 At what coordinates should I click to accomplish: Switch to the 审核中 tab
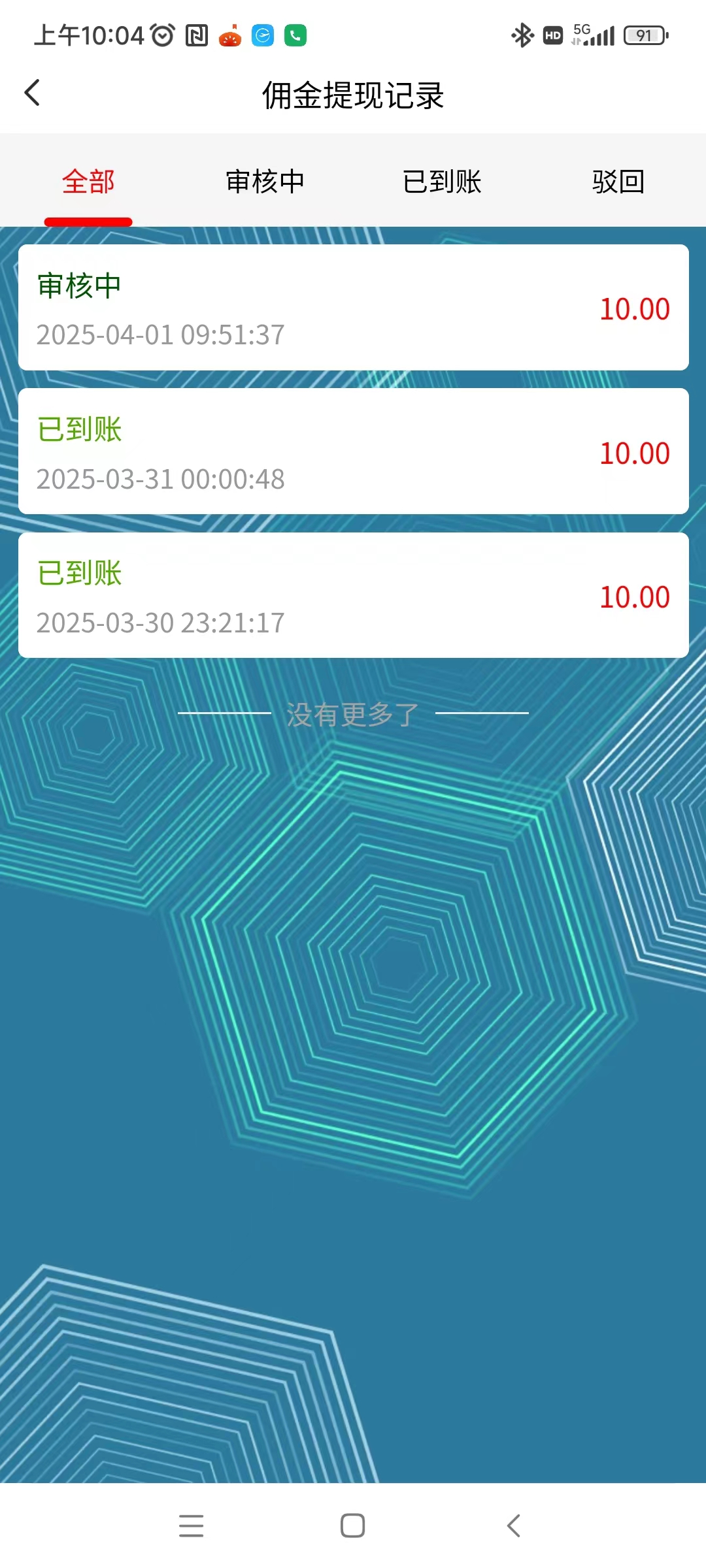point(265,182)
